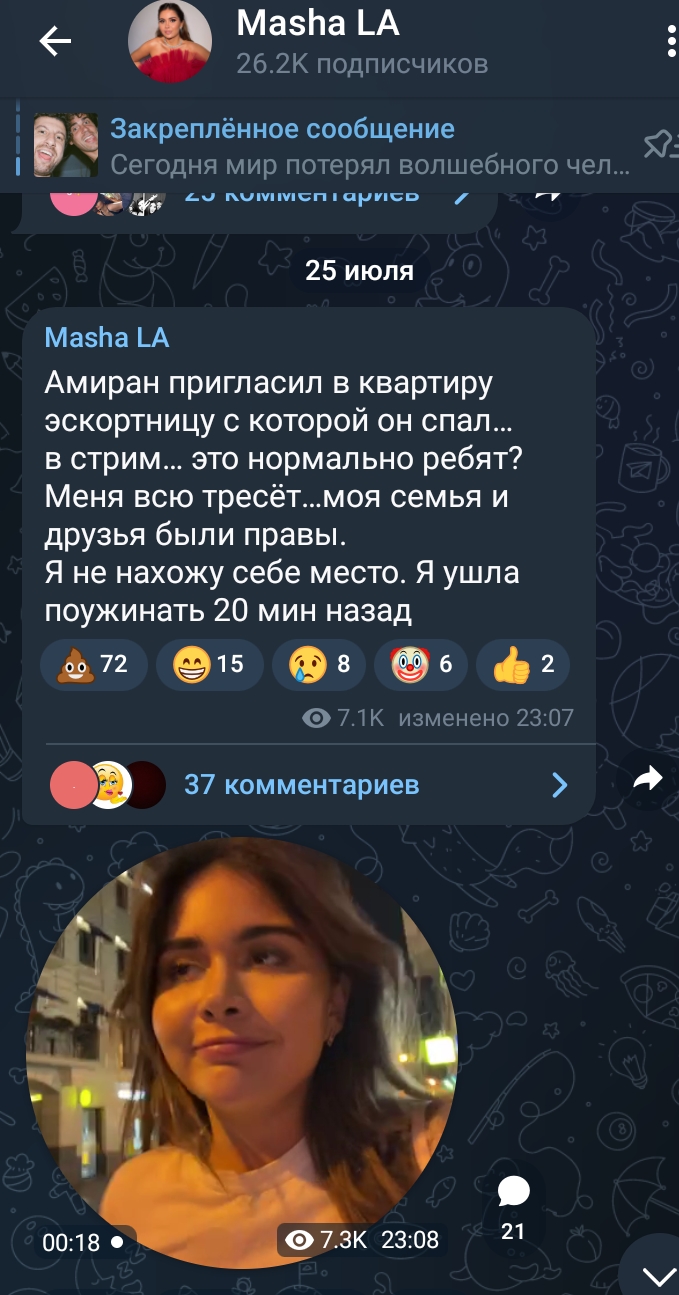Open the overflow menu
Screen dimensions: 679x1295
[x=670, y=42]
